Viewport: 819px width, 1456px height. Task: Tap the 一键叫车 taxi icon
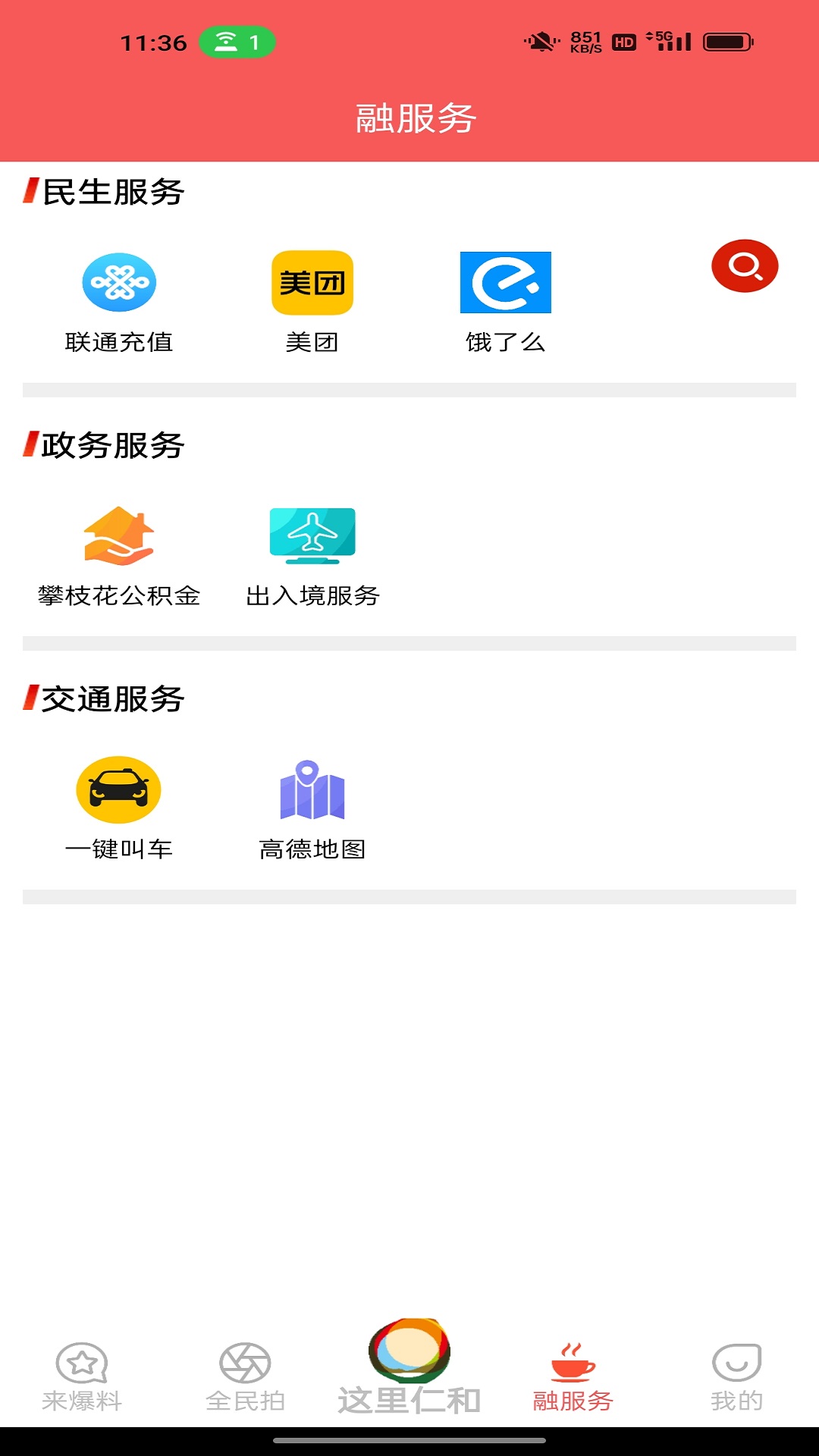point(119,789)
